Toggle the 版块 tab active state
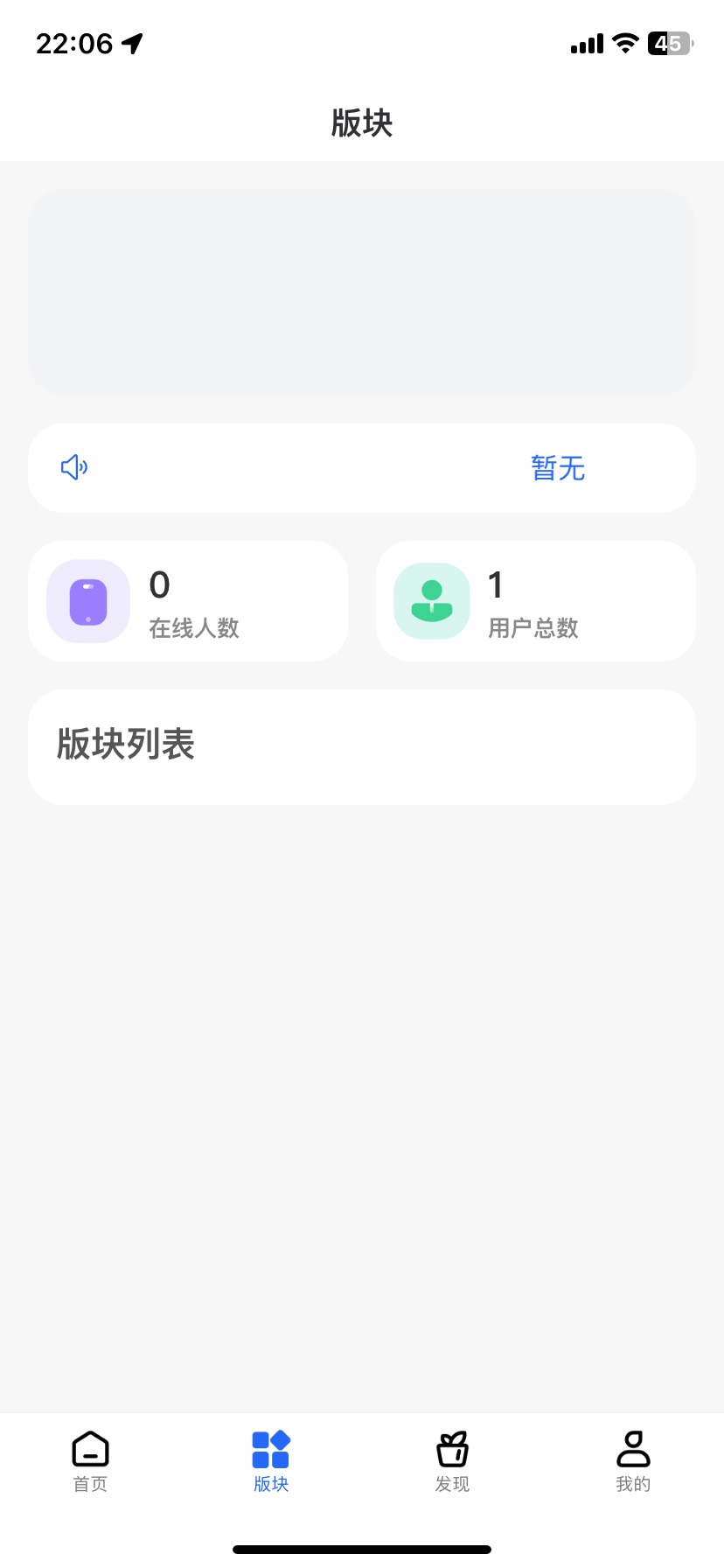Screen dimensions: 724x1568 click(271, 1461)
